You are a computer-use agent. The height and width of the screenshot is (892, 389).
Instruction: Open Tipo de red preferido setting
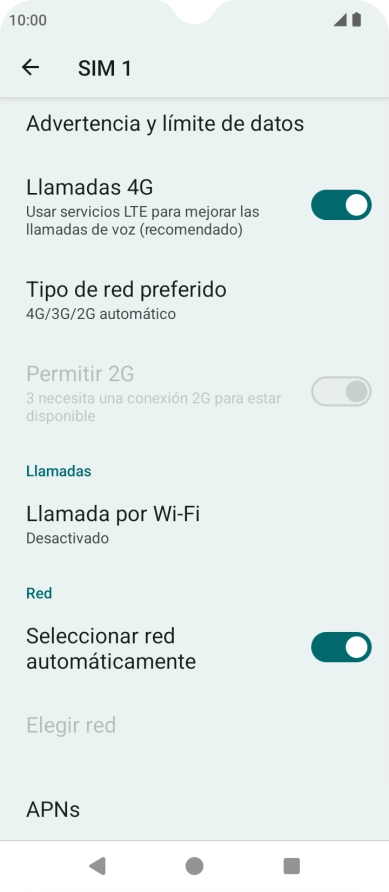point(194,299)
